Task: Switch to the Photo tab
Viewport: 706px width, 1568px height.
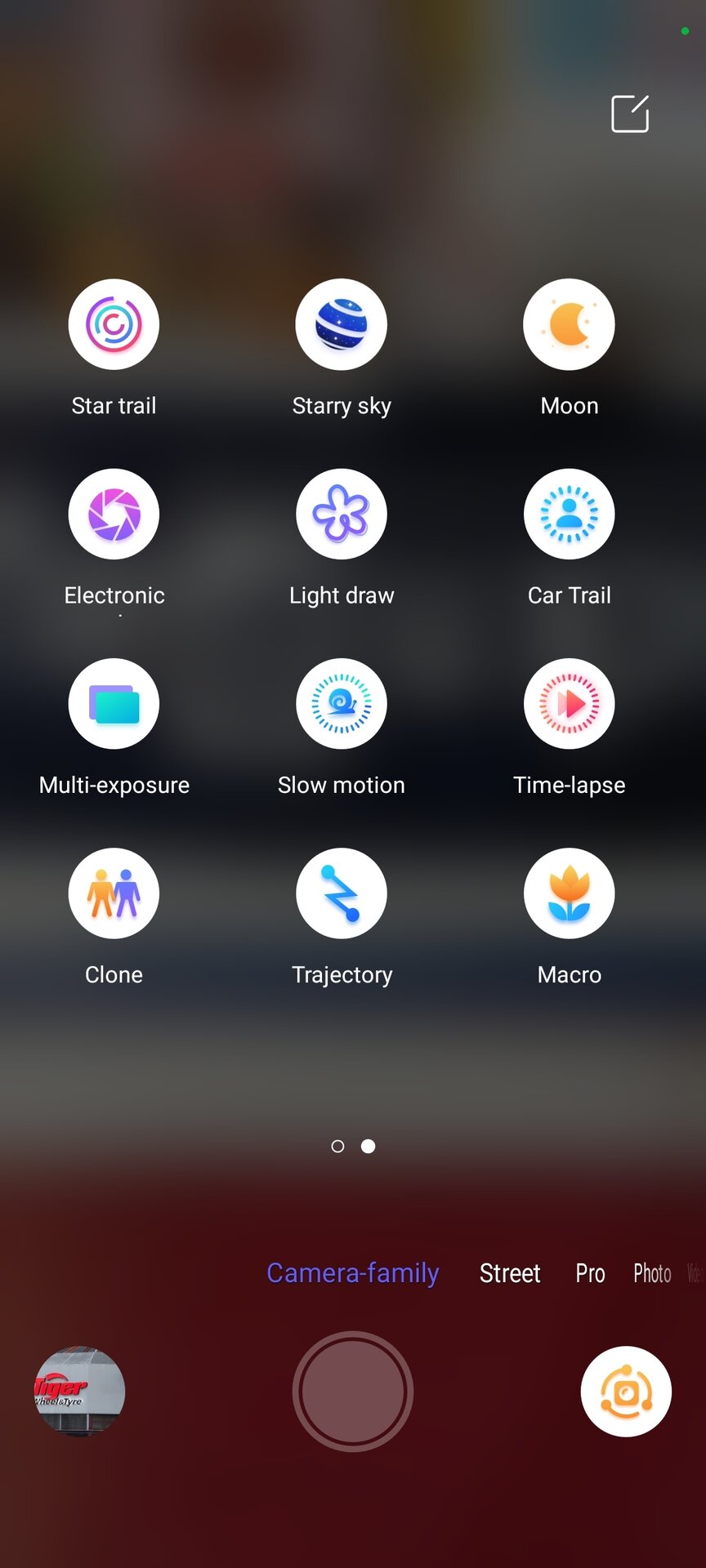Action: pyautogui.click(x=652, y=1273)
